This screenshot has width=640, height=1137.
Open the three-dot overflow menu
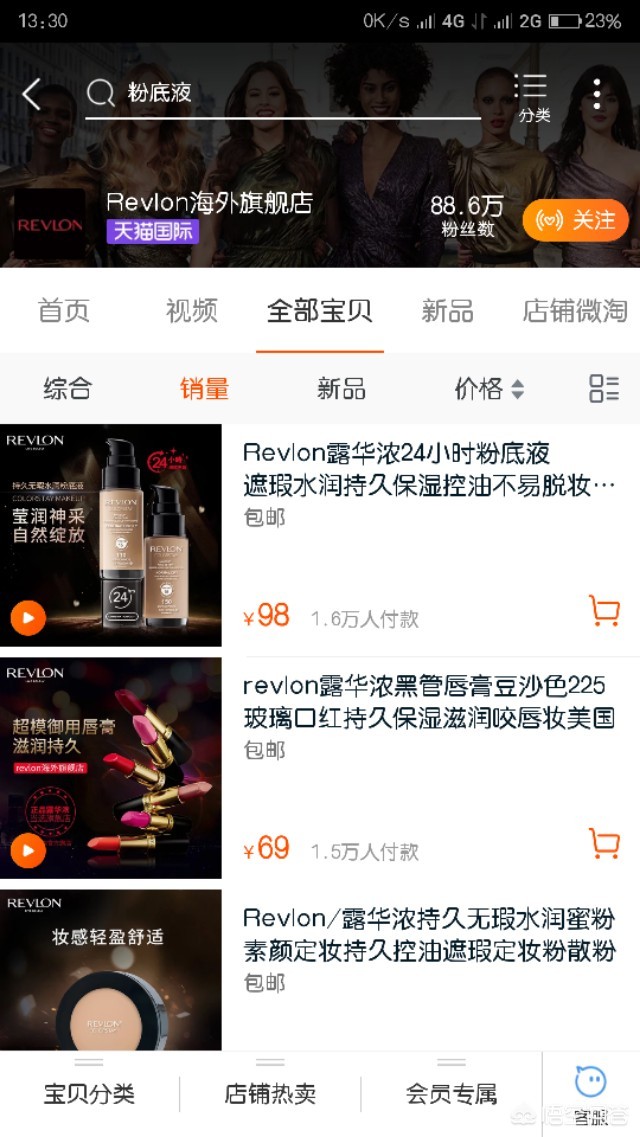597,94
